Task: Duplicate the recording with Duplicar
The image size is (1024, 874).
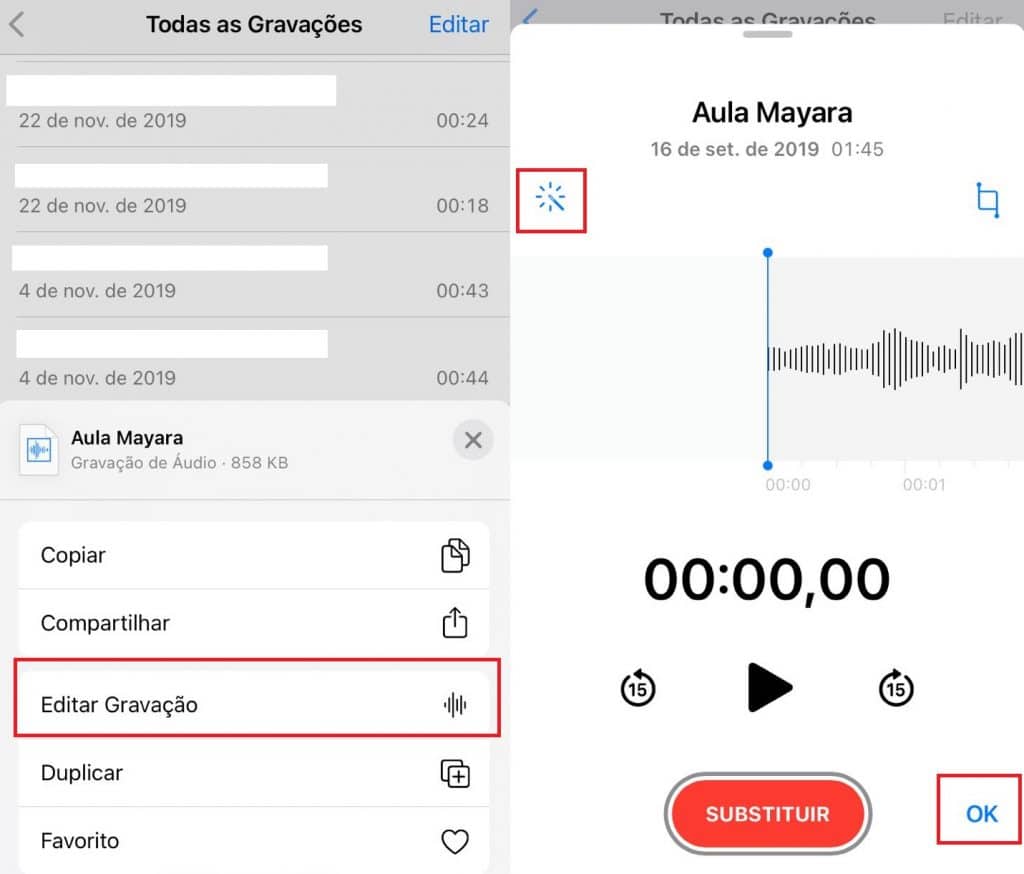Action: [254, 773]
